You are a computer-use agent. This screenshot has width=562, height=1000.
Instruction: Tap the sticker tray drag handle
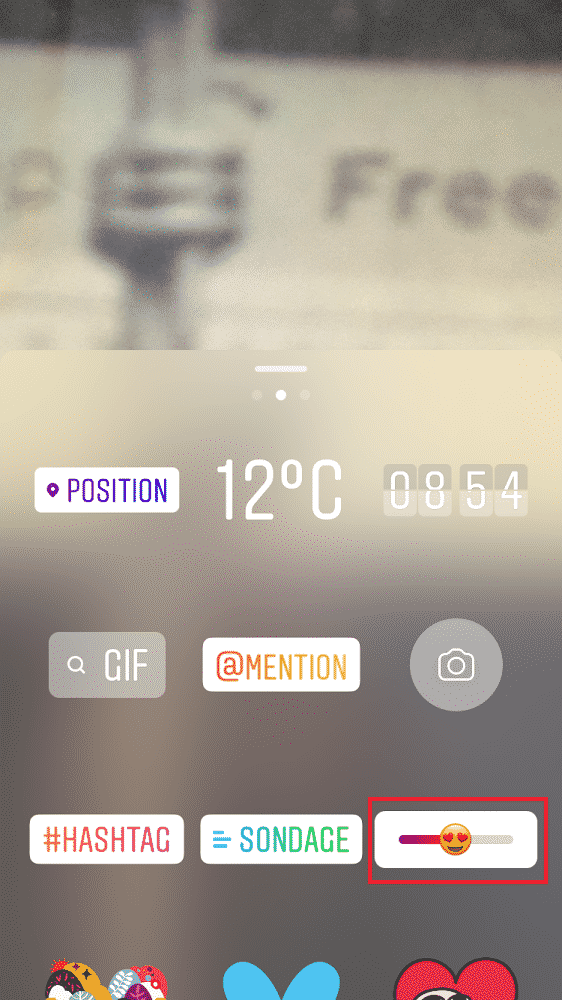pyautogui.click(x=281, y=369)
